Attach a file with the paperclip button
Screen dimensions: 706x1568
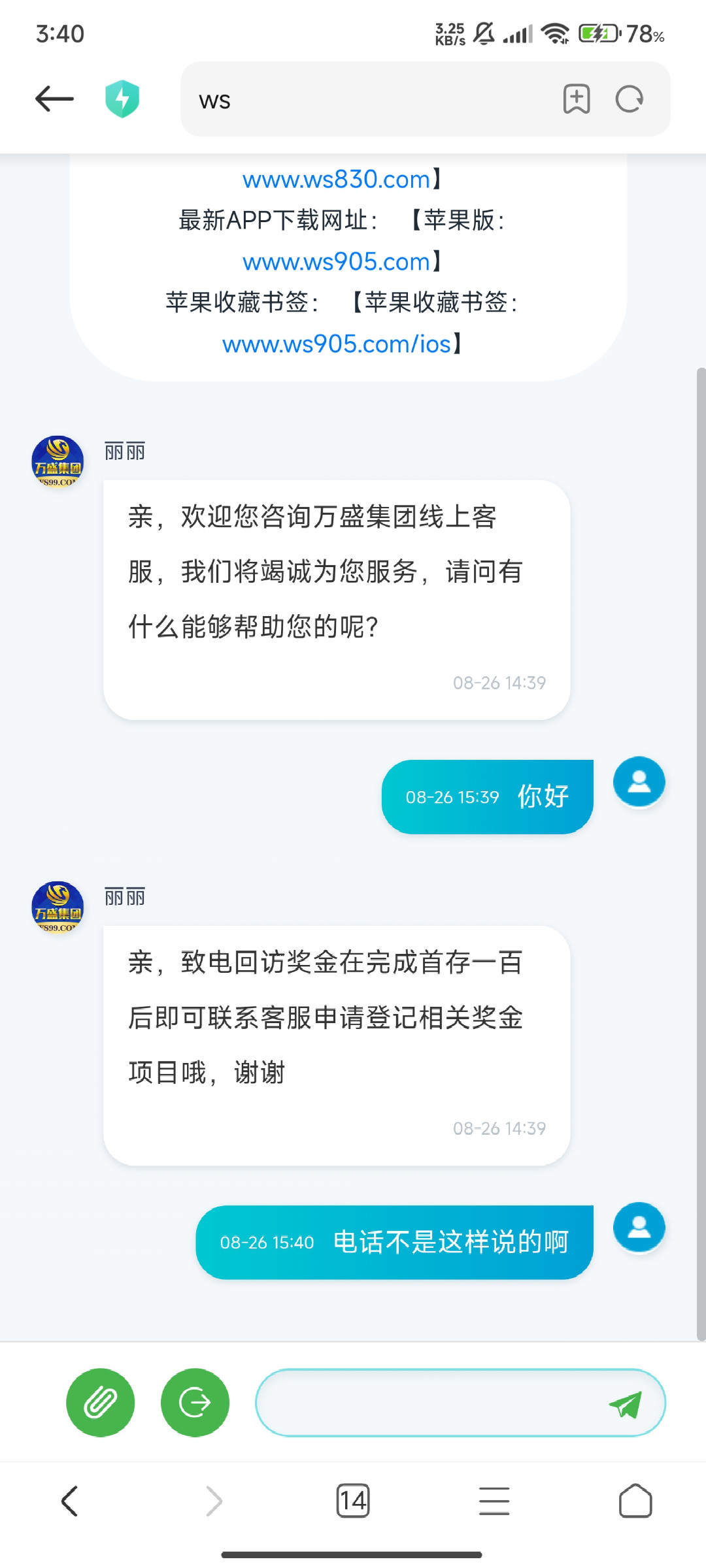(x=100, y=1402)
